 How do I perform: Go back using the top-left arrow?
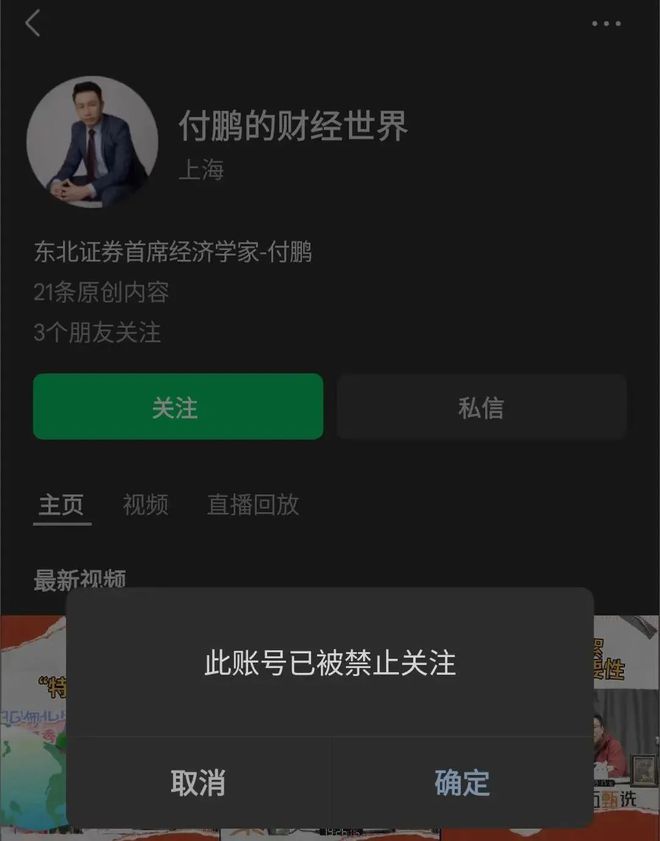point(33,24)
